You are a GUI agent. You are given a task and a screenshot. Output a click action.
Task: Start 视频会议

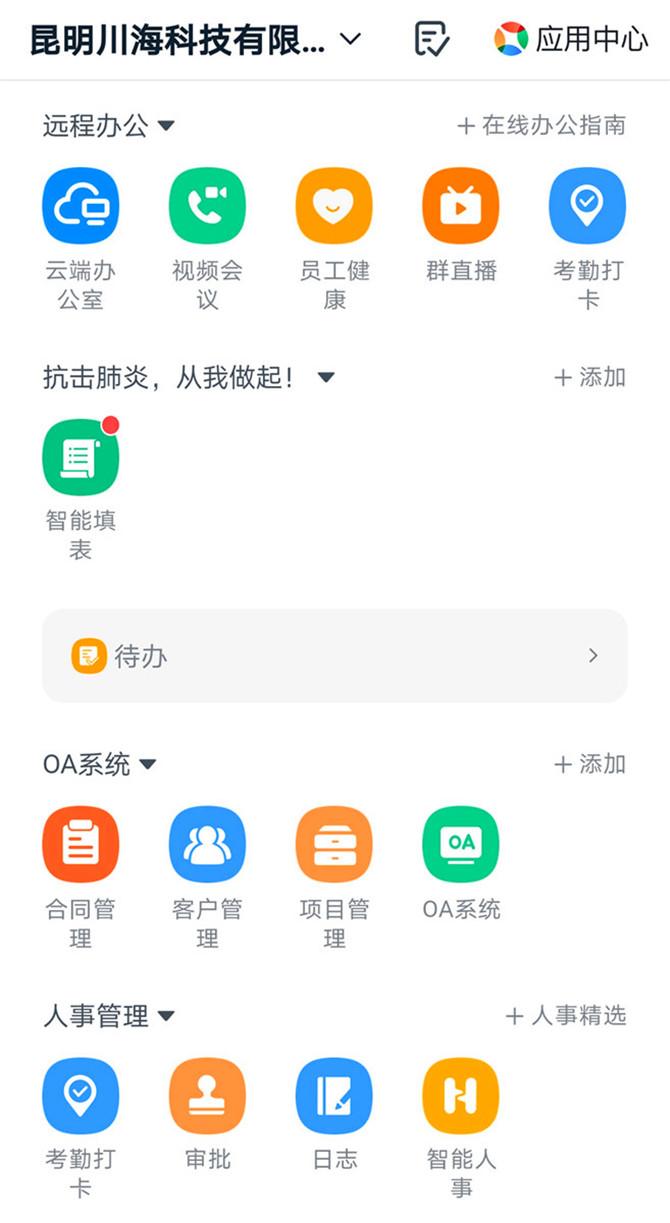(x=207, y=206)
